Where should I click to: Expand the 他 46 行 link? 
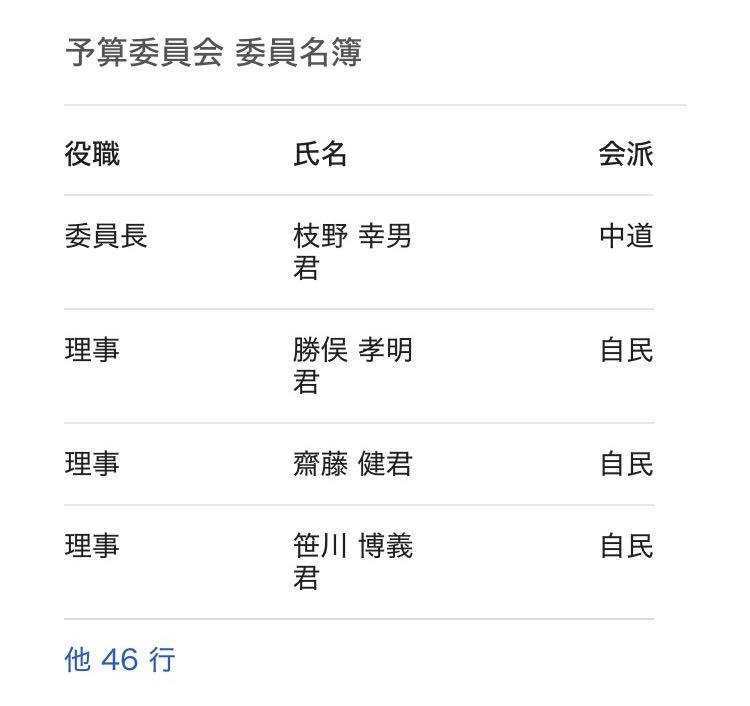tap(120, 660)
